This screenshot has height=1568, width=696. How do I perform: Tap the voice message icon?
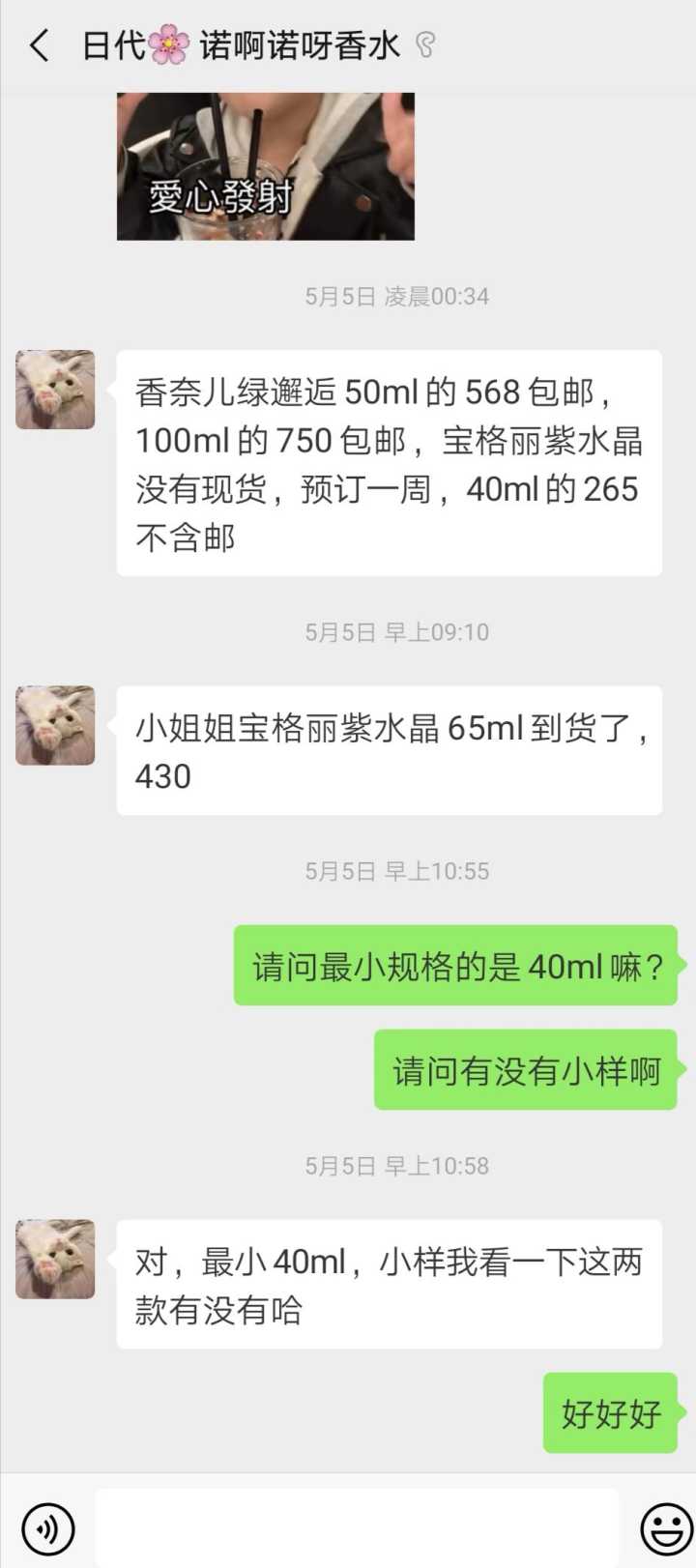47,1528
